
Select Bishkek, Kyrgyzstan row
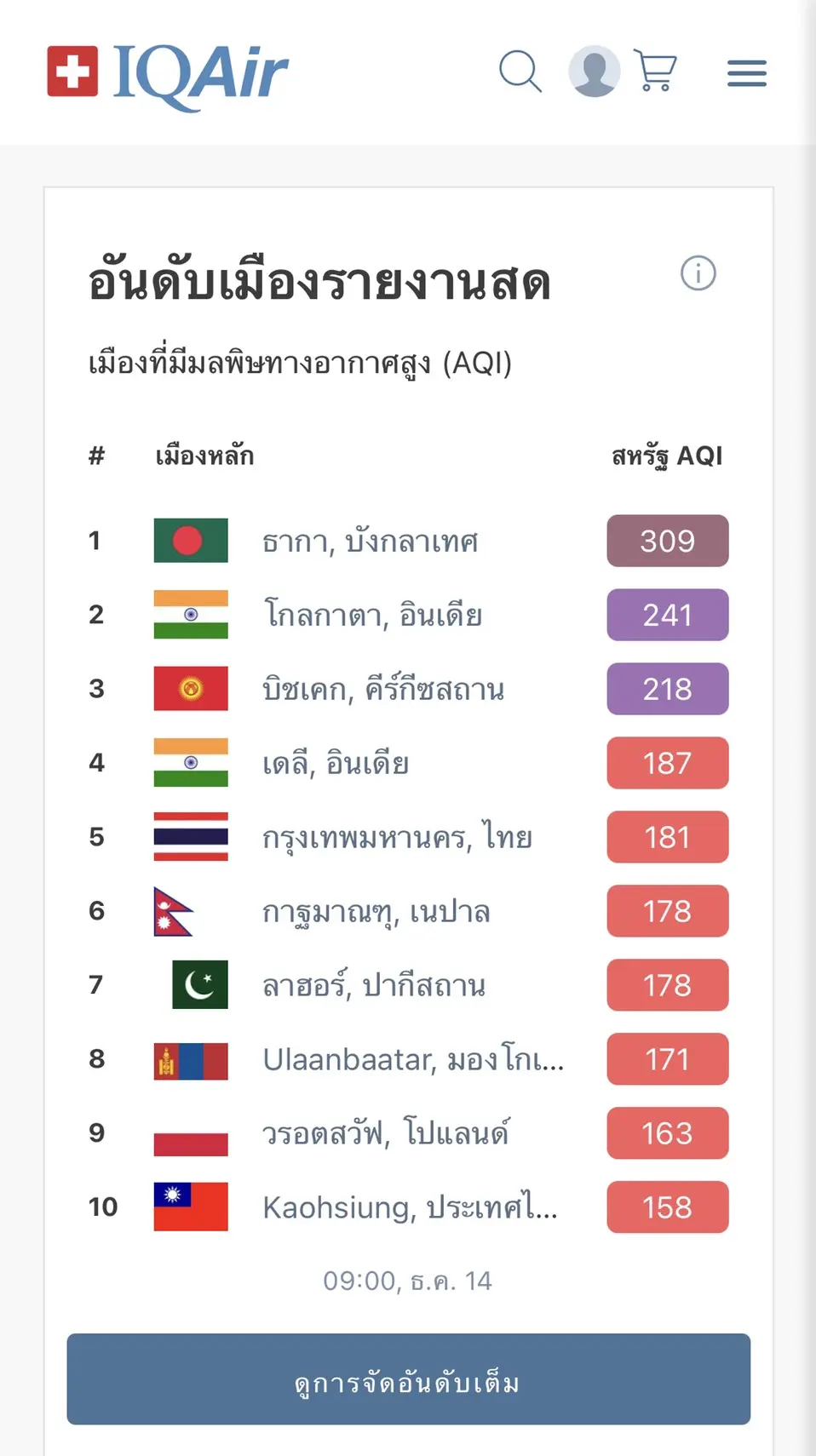tap(383, 690)
